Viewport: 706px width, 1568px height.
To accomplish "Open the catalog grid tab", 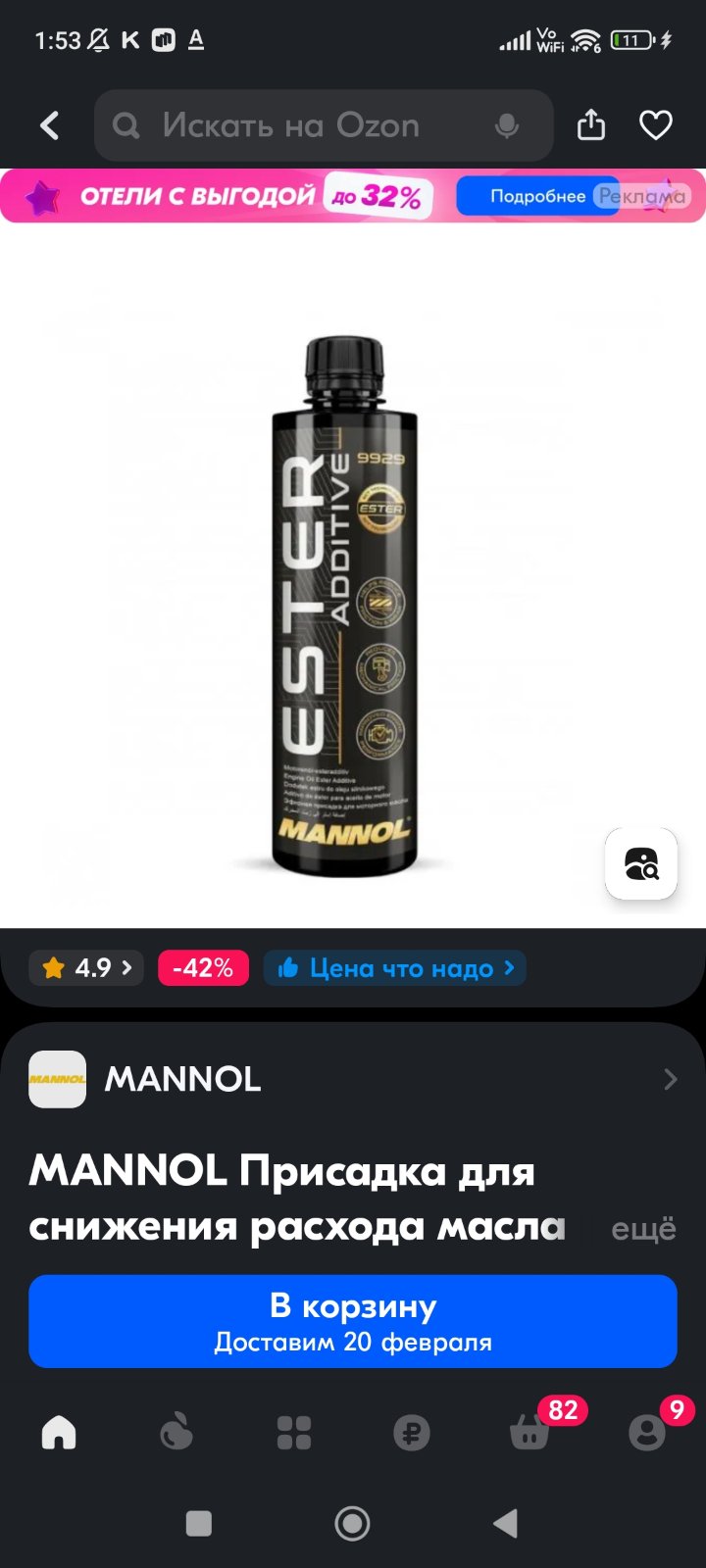I will click(x=294, y=1433).
